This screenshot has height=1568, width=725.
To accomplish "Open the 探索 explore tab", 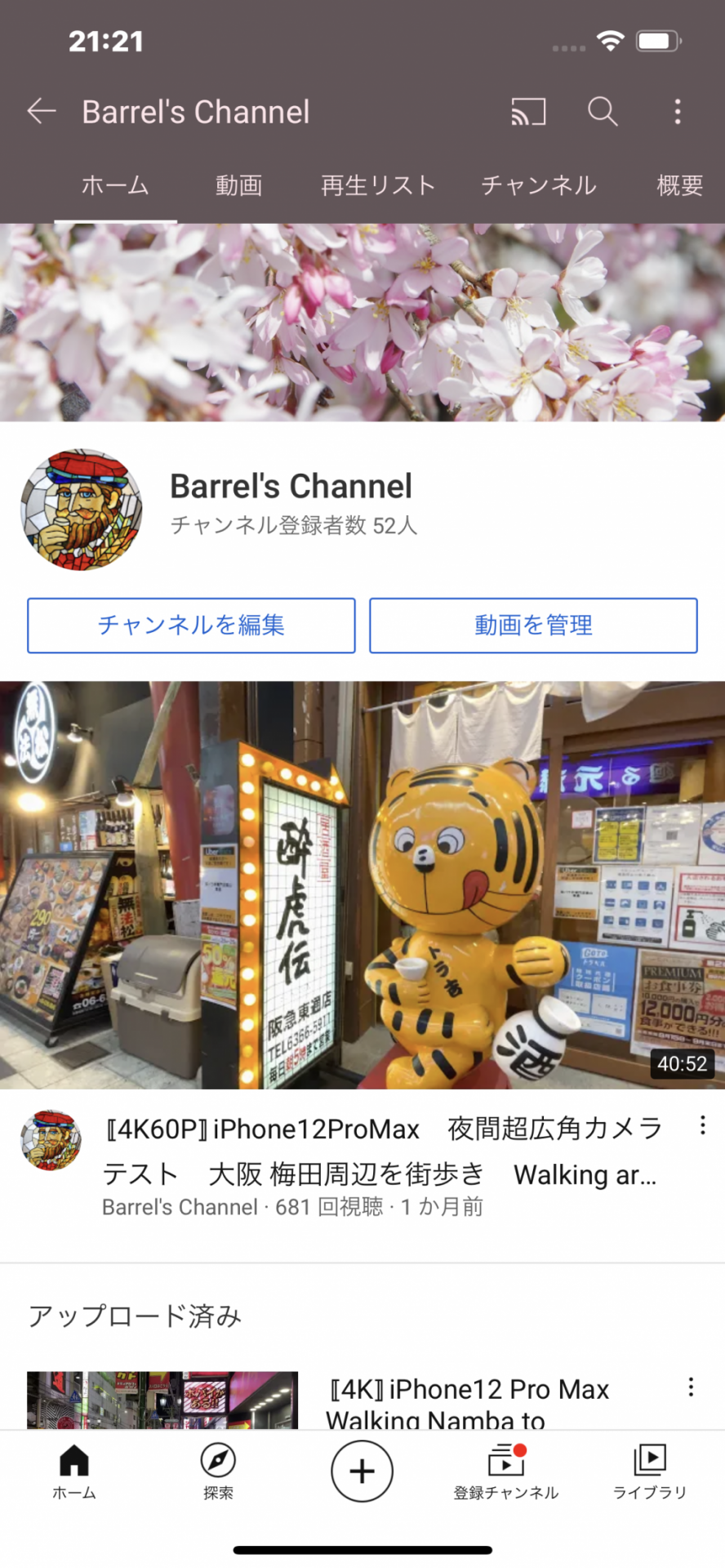I will click(218, 1472).
